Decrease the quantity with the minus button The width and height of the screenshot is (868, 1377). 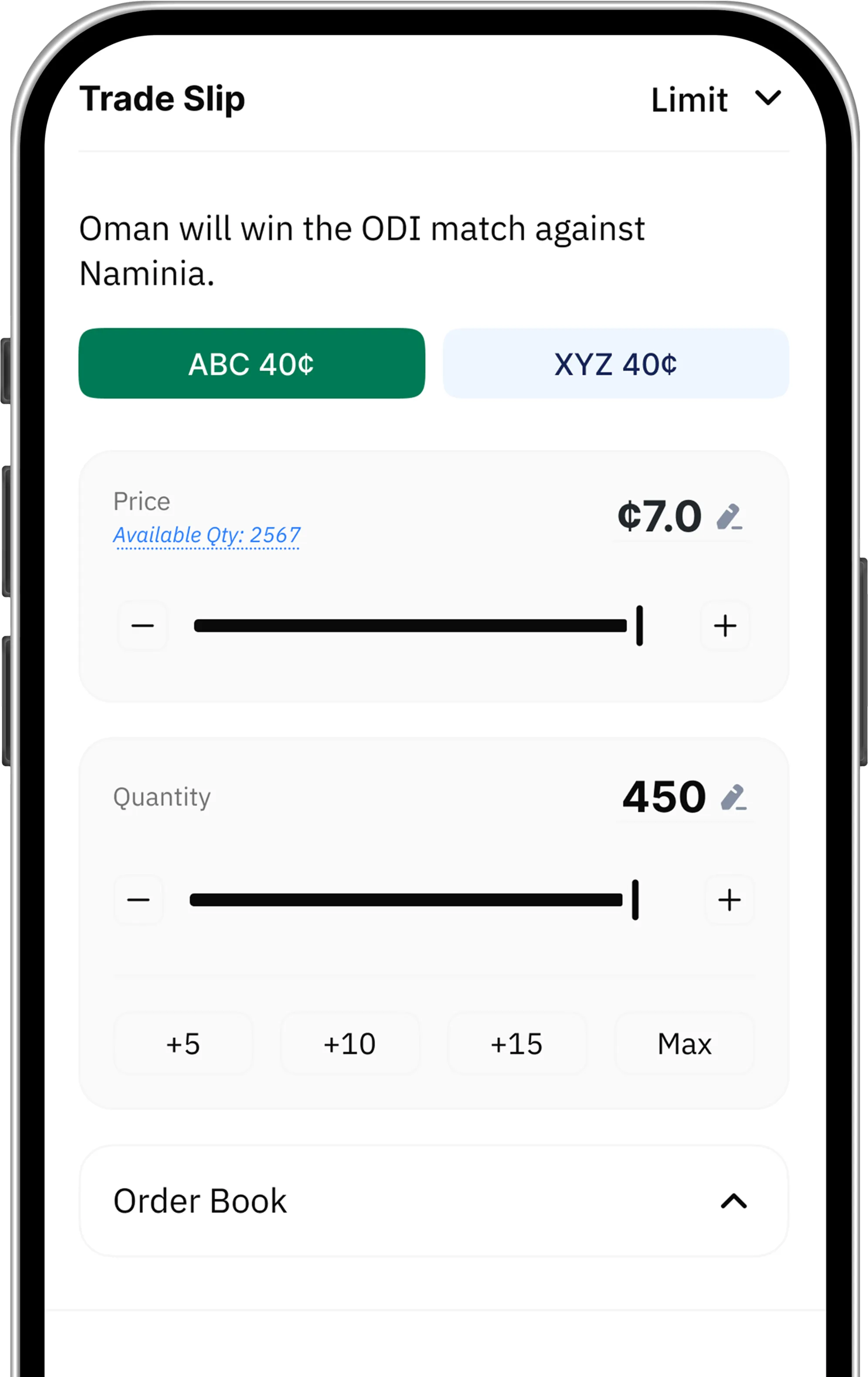tap(139, 900)
